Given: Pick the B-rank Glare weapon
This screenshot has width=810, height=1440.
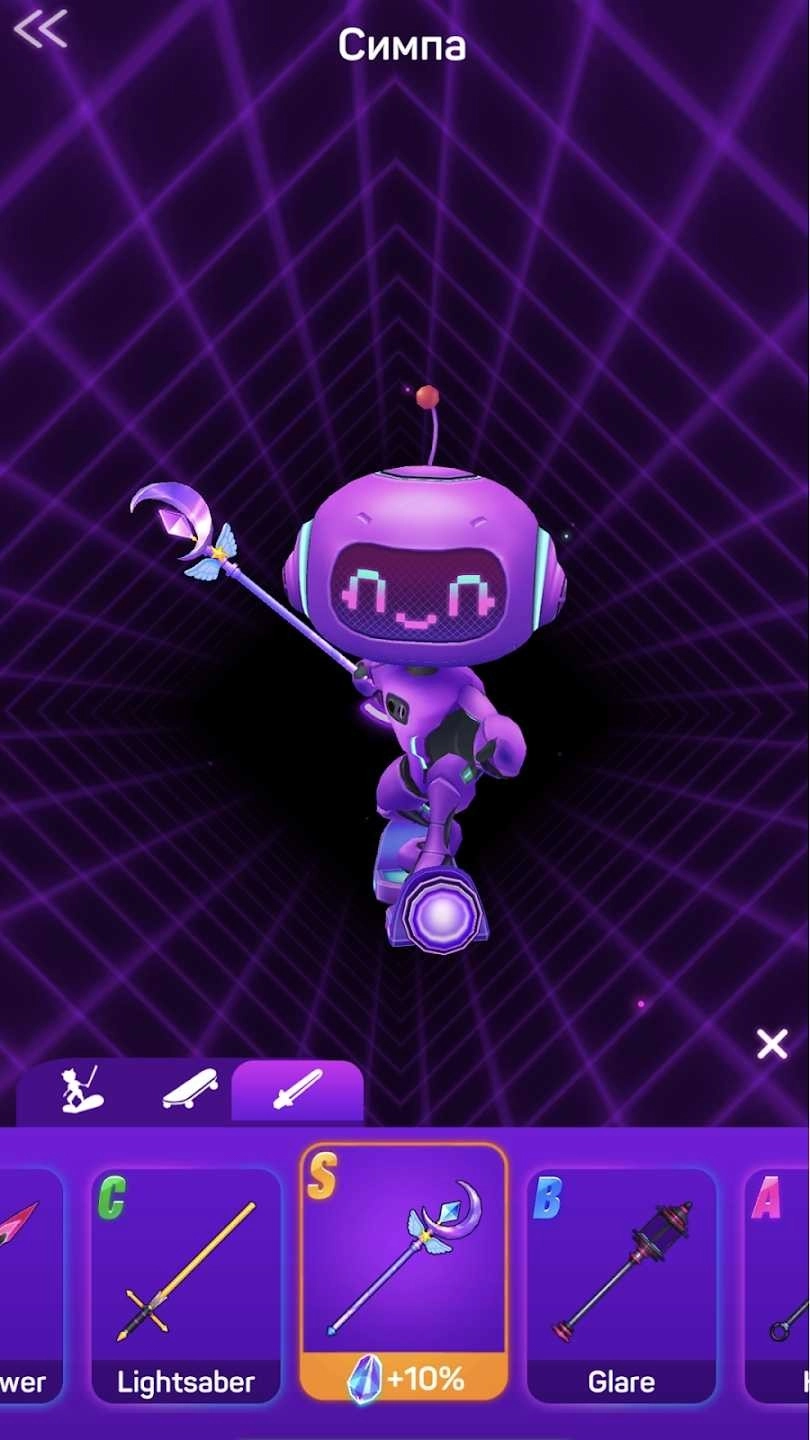Looking at the screenshot, I should point(621,1285).
